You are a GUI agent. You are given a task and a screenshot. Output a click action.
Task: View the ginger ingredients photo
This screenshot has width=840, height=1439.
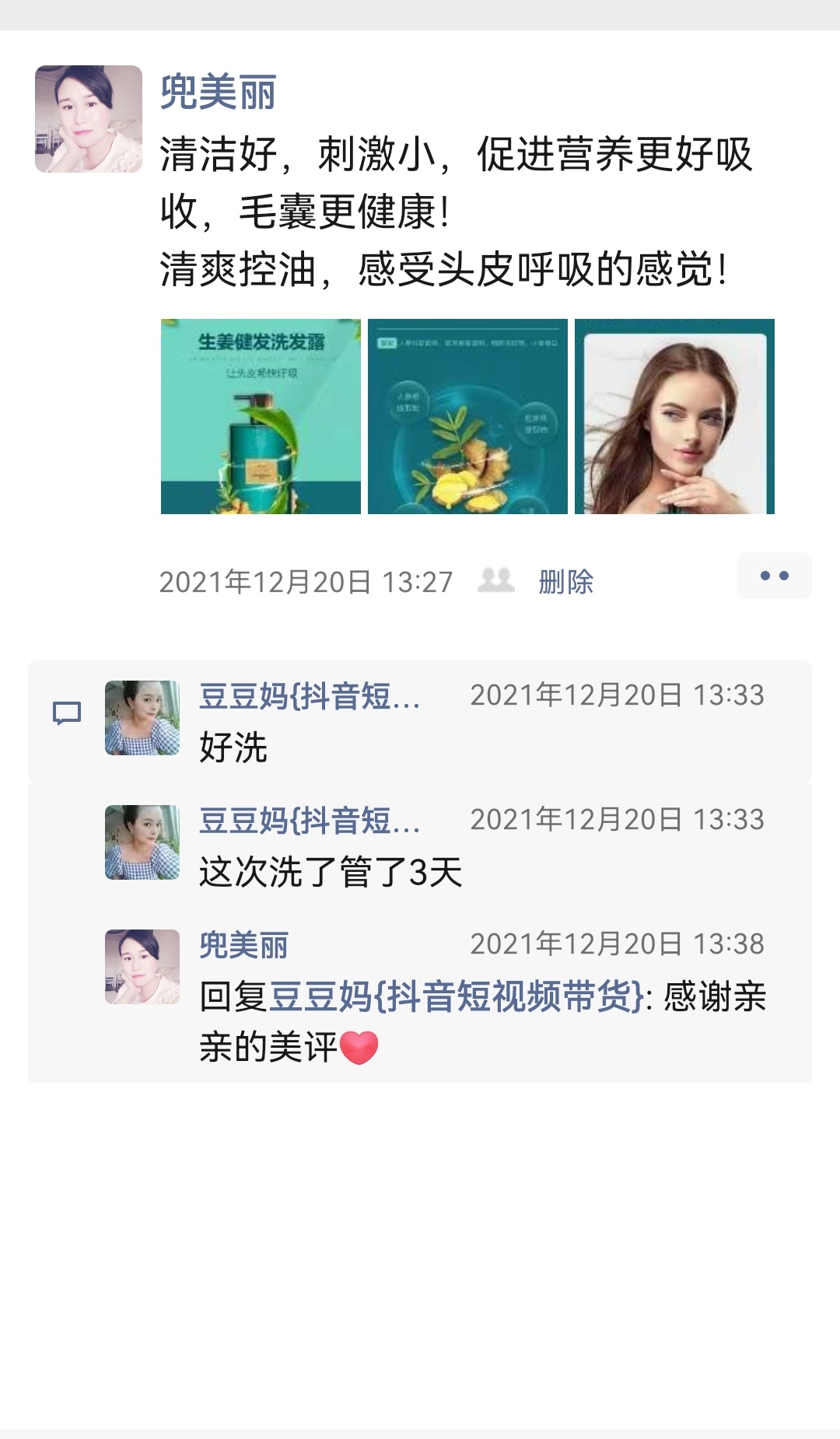467,416
